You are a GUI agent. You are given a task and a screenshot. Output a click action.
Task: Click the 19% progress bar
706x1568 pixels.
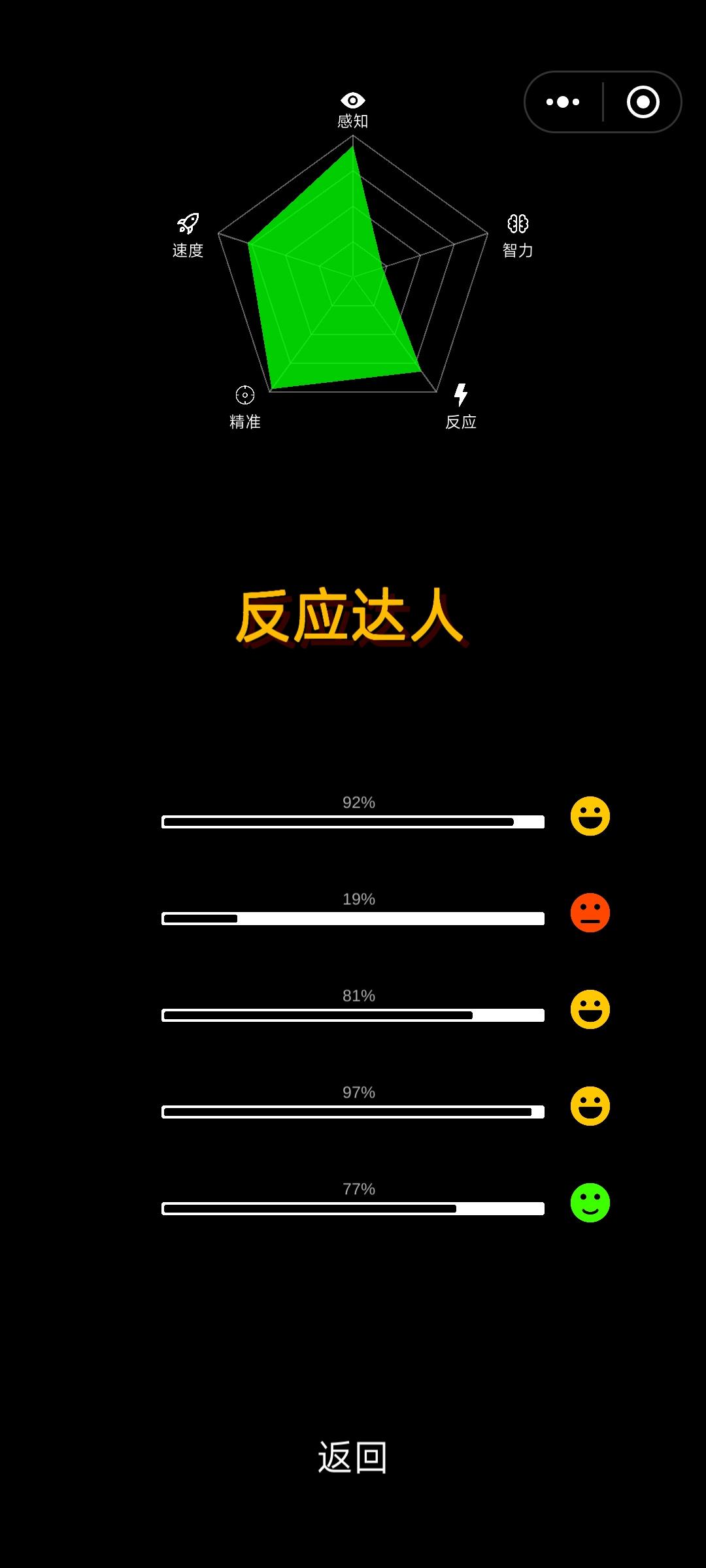353,918
